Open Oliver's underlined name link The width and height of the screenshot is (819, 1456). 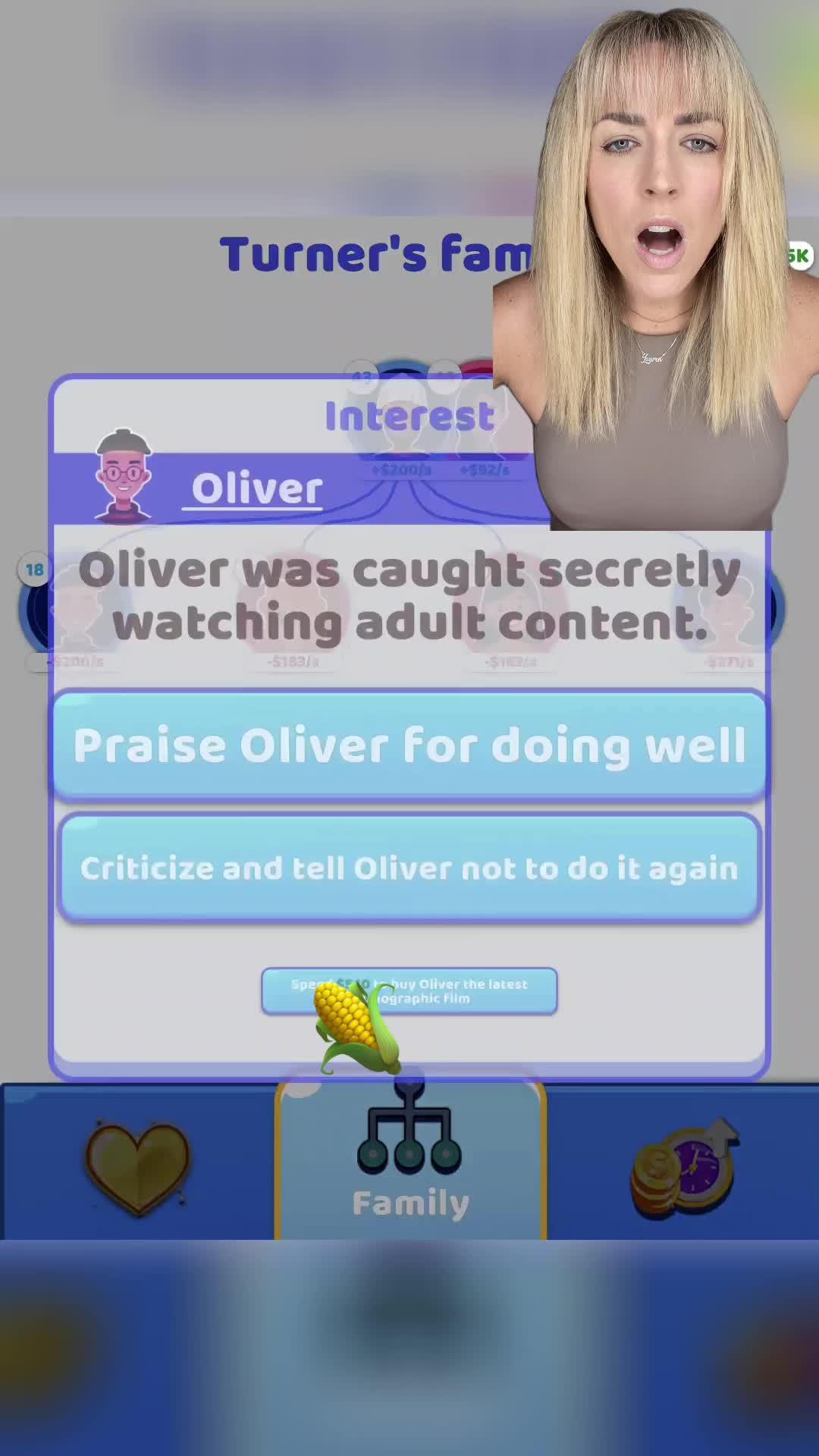tap(256, 488)
